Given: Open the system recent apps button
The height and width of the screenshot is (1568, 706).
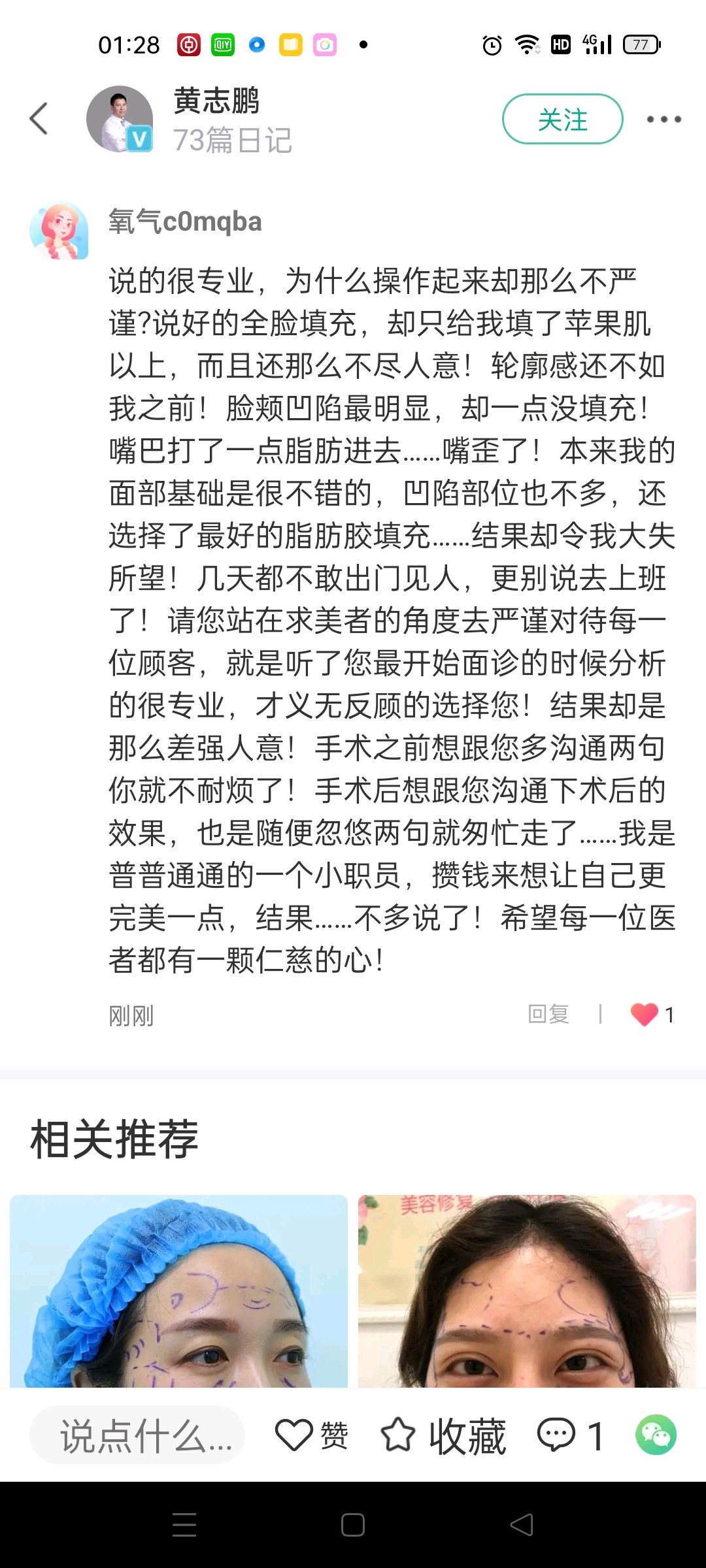Looking at the screenshot, I should [184, 1526].
